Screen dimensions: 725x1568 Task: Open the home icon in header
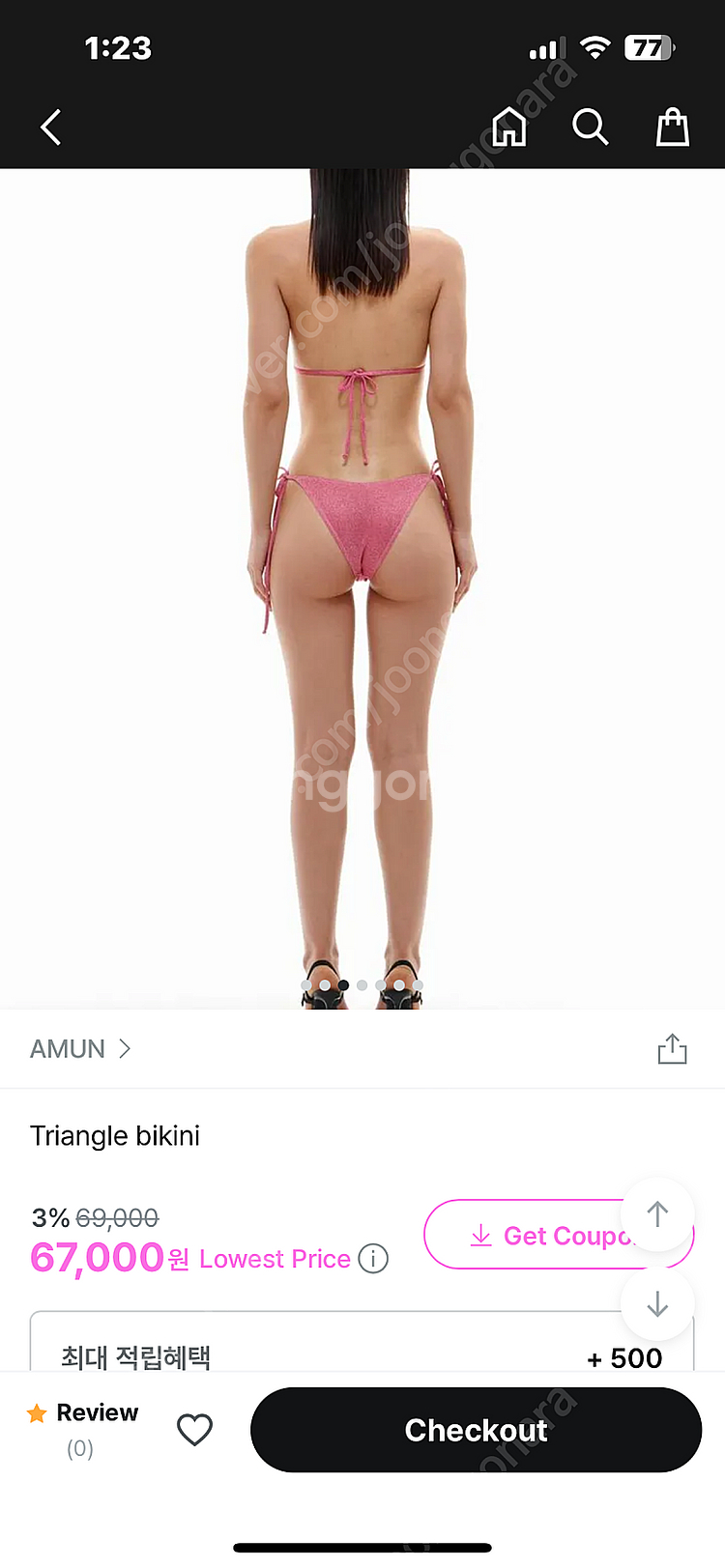click(509, 127)
